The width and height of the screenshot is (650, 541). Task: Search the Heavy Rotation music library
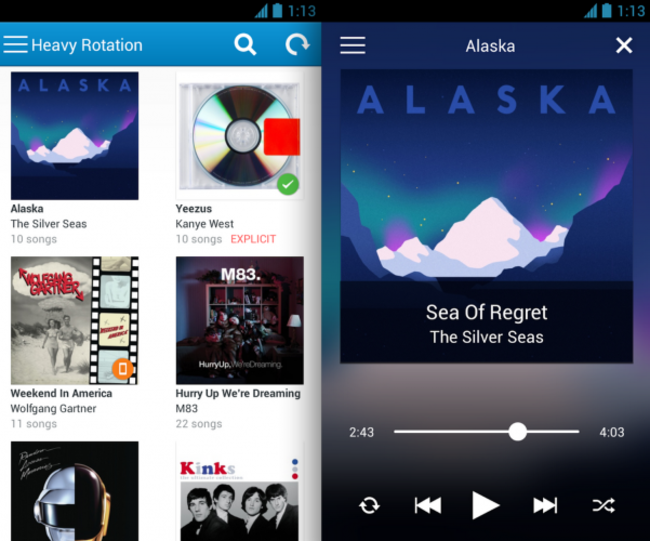[245, 44]
